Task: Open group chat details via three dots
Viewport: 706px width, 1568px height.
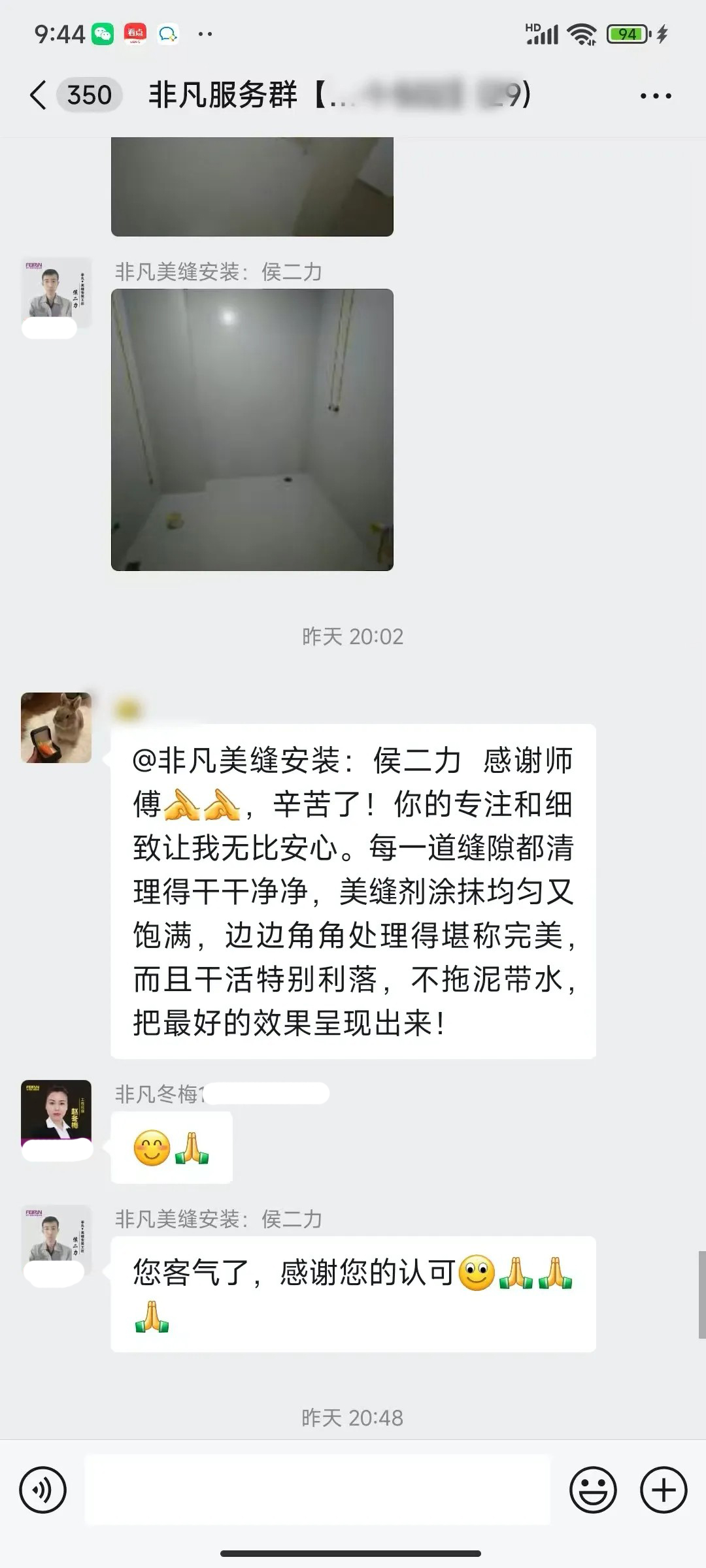Action: (x=655, y=96)
